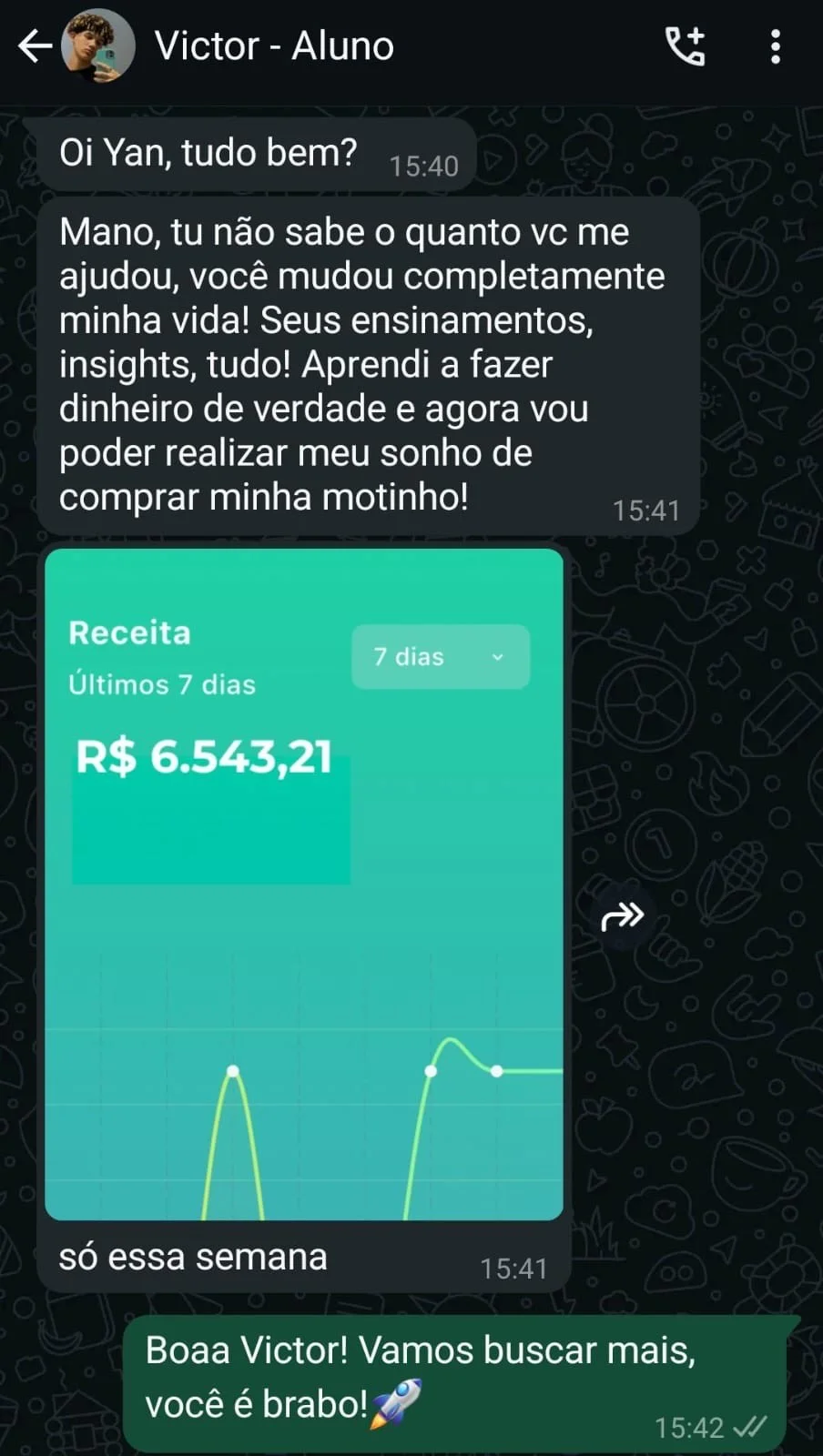
Task: Open the Receita screenshot image
Action: pyautogui.click(x=303, y=884)
